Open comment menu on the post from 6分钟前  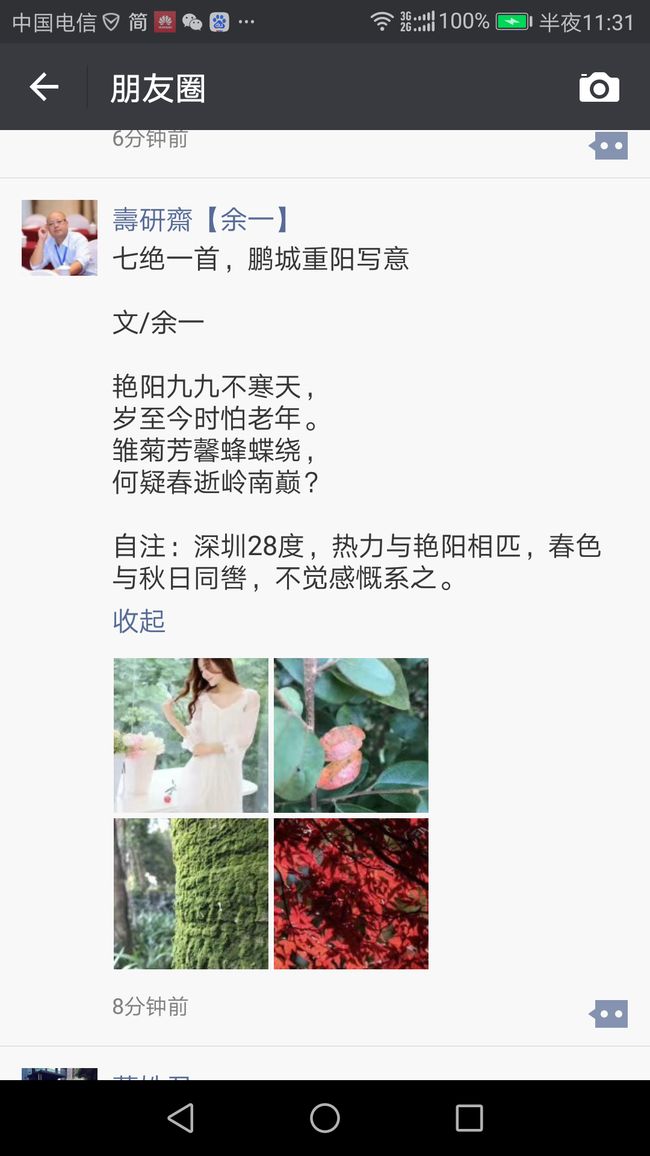(609, 145)
